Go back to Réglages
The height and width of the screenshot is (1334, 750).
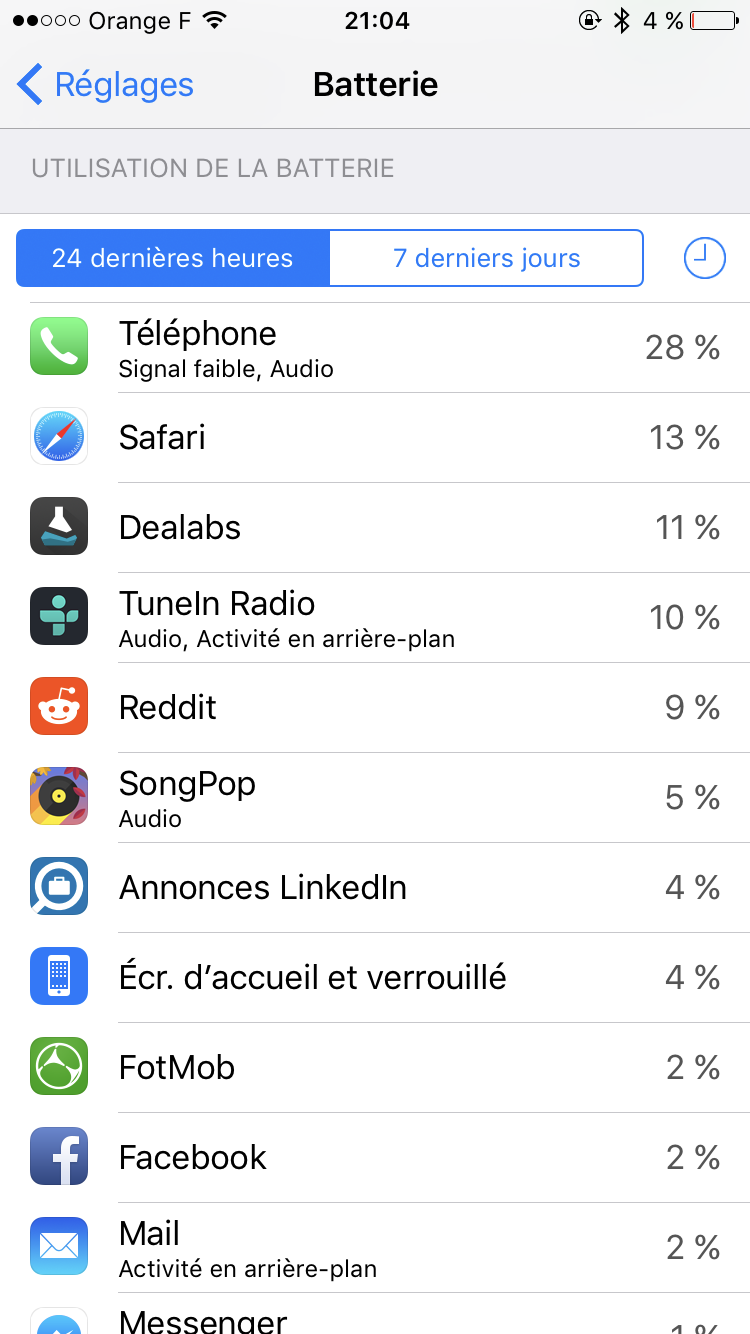pos(105,85)
